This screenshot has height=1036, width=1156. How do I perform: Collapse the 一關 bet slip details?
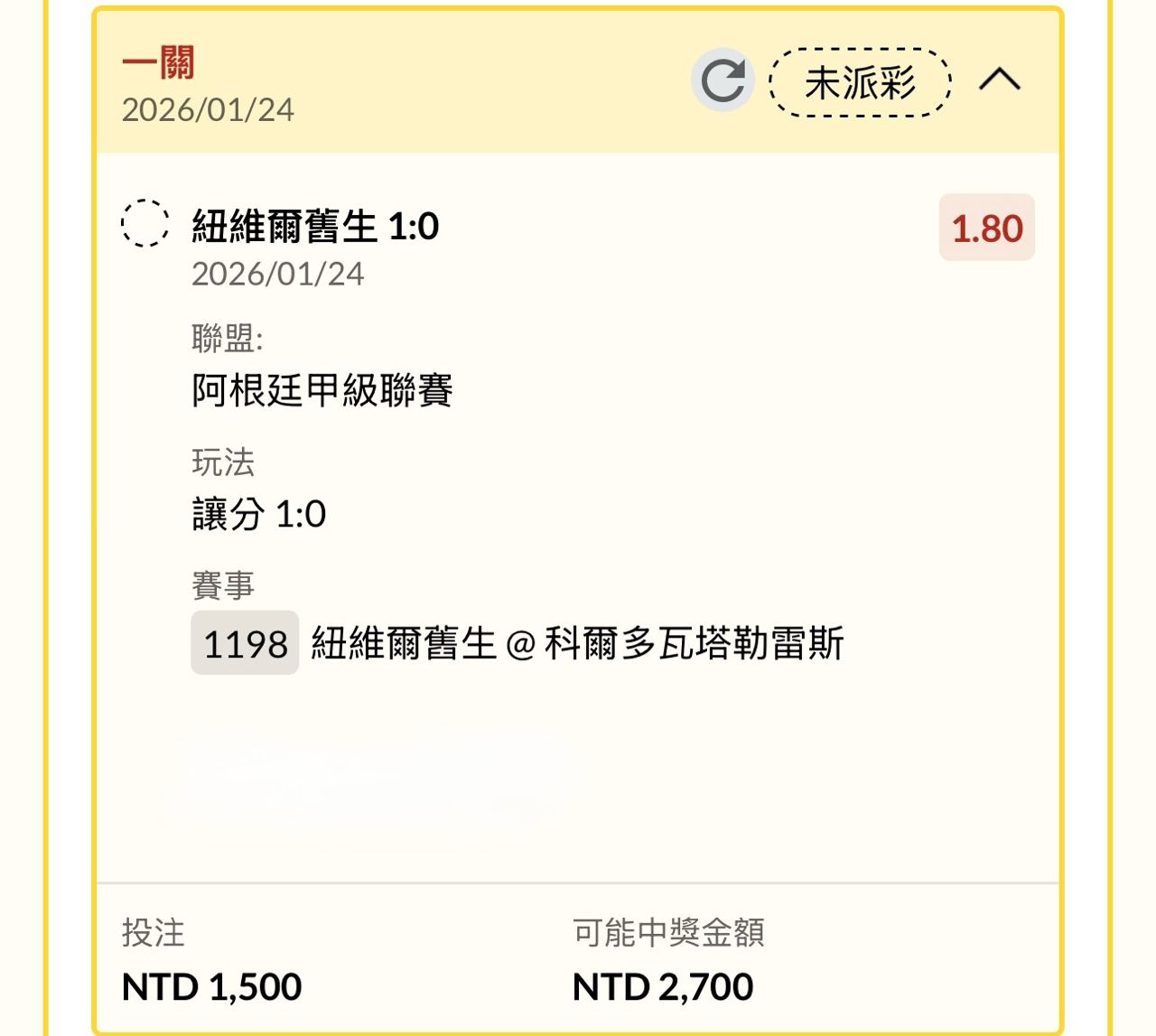tap(1000, 81)
